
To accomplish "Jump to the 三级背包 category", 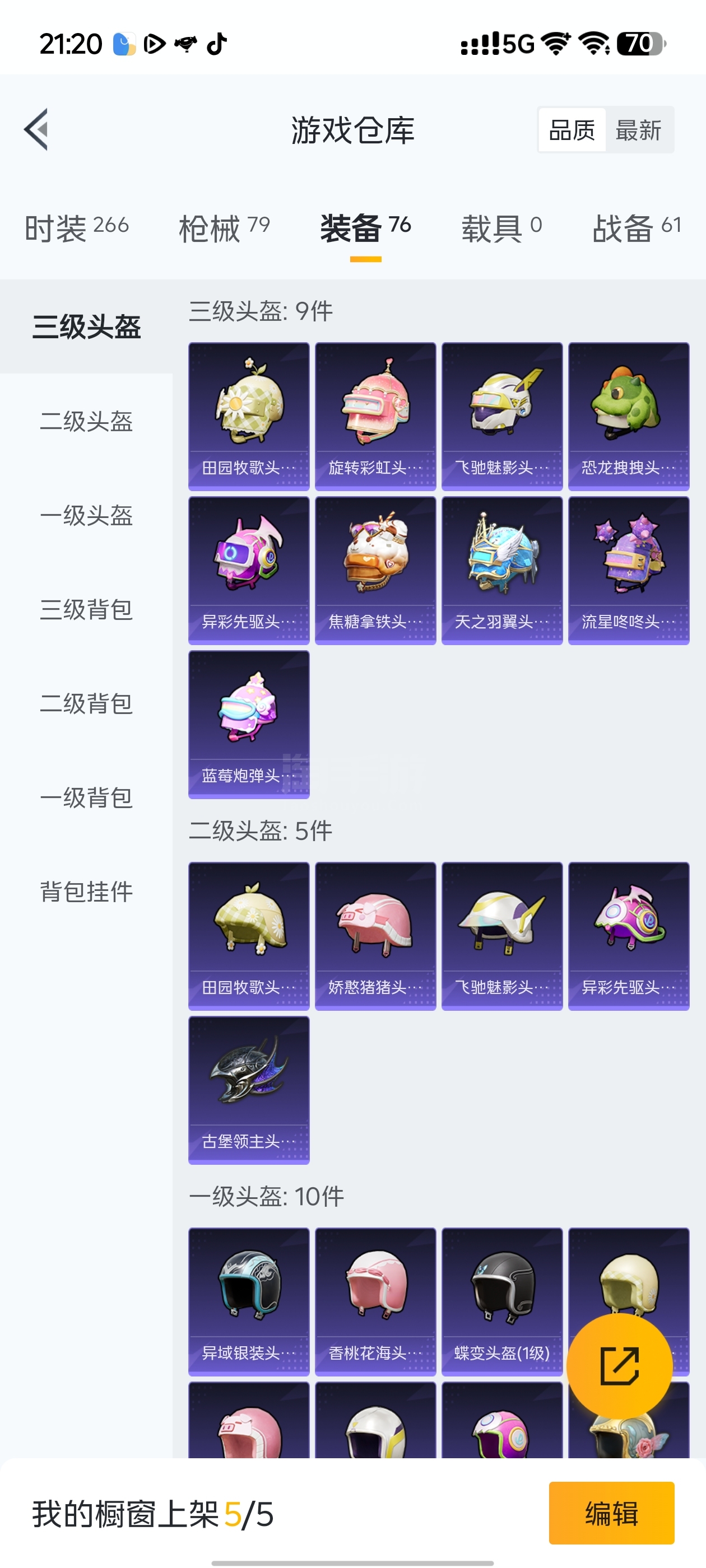I will (86, 609).
